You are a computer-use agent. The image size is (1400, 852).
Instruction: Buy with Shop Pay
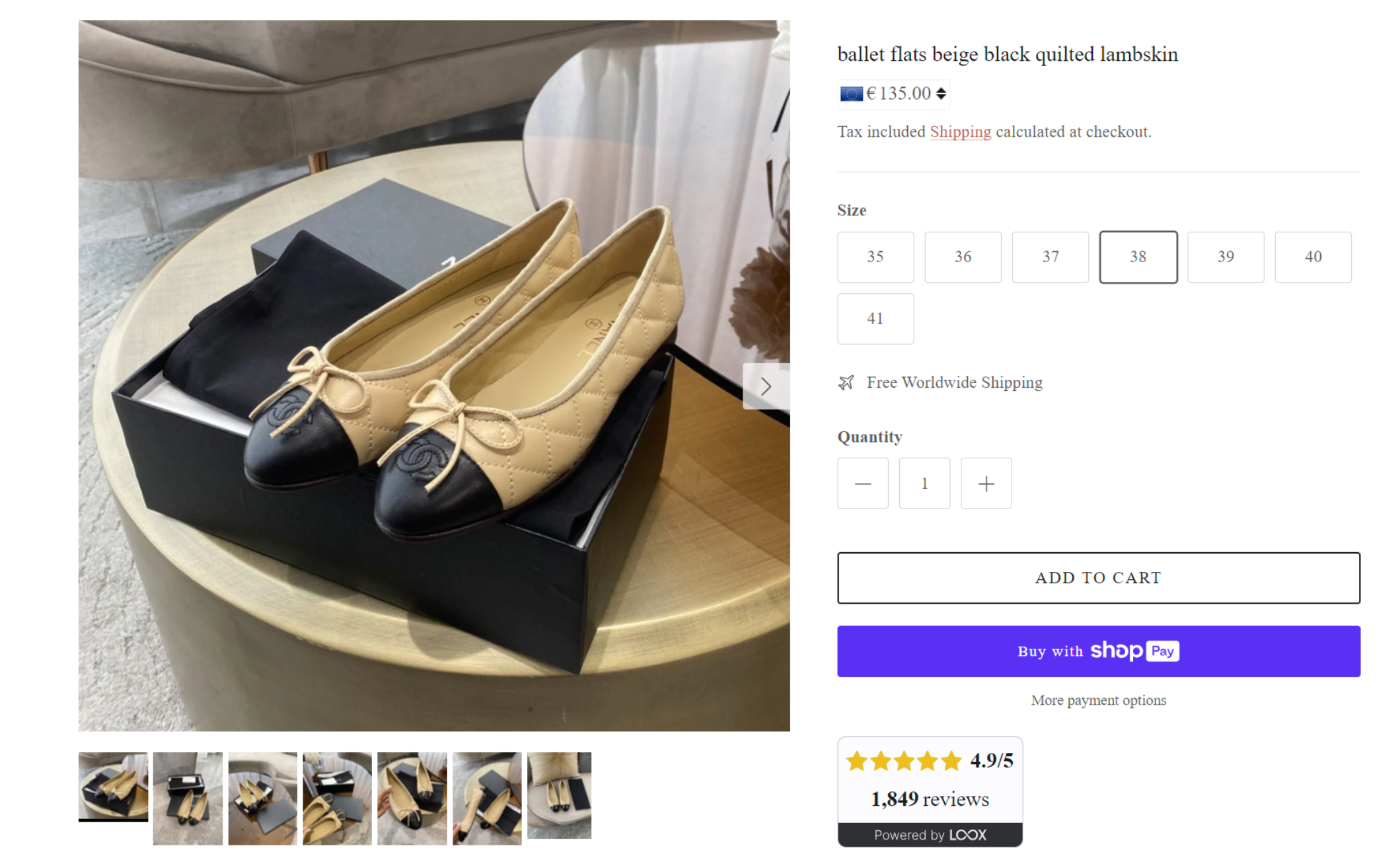(1097, 651)
